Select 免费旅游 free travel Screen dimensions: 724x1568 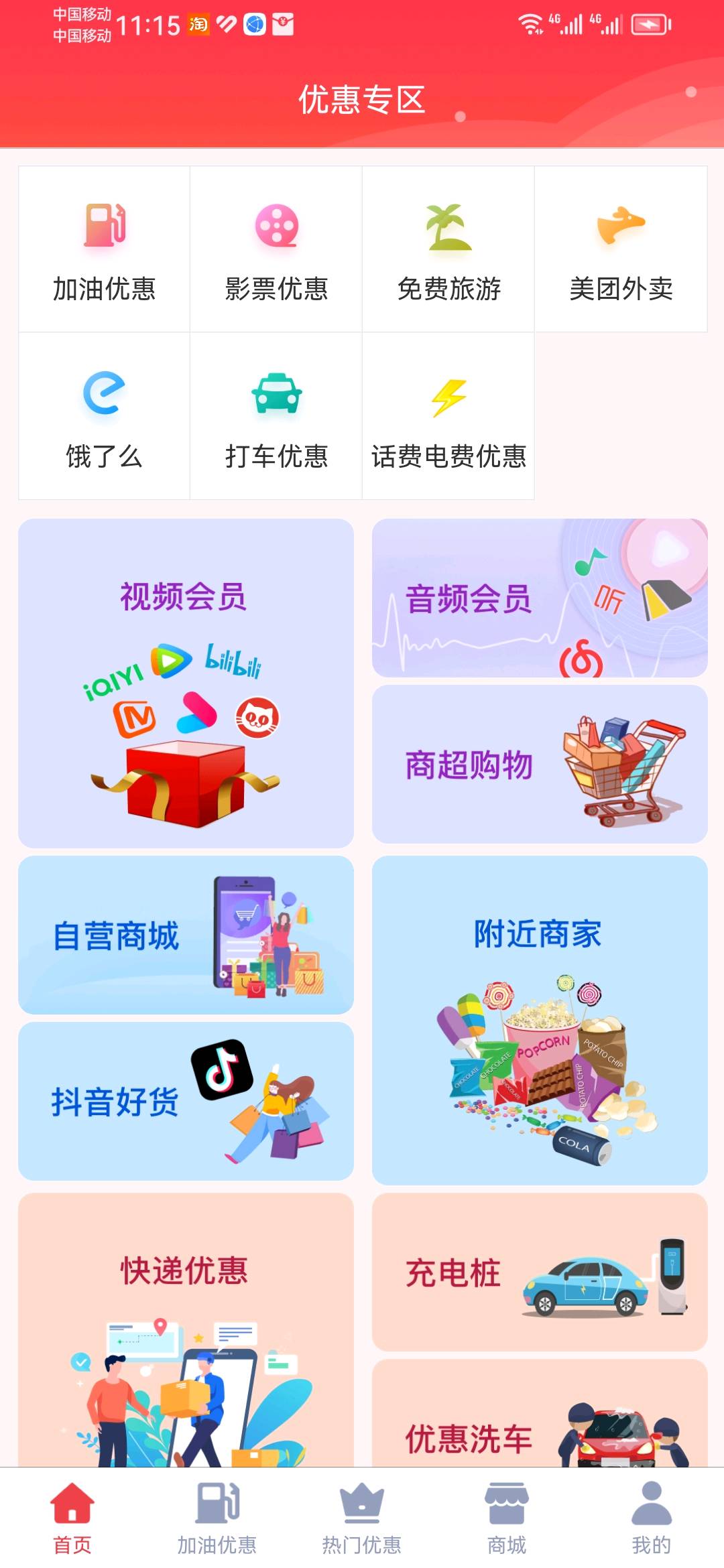(448, 249)
